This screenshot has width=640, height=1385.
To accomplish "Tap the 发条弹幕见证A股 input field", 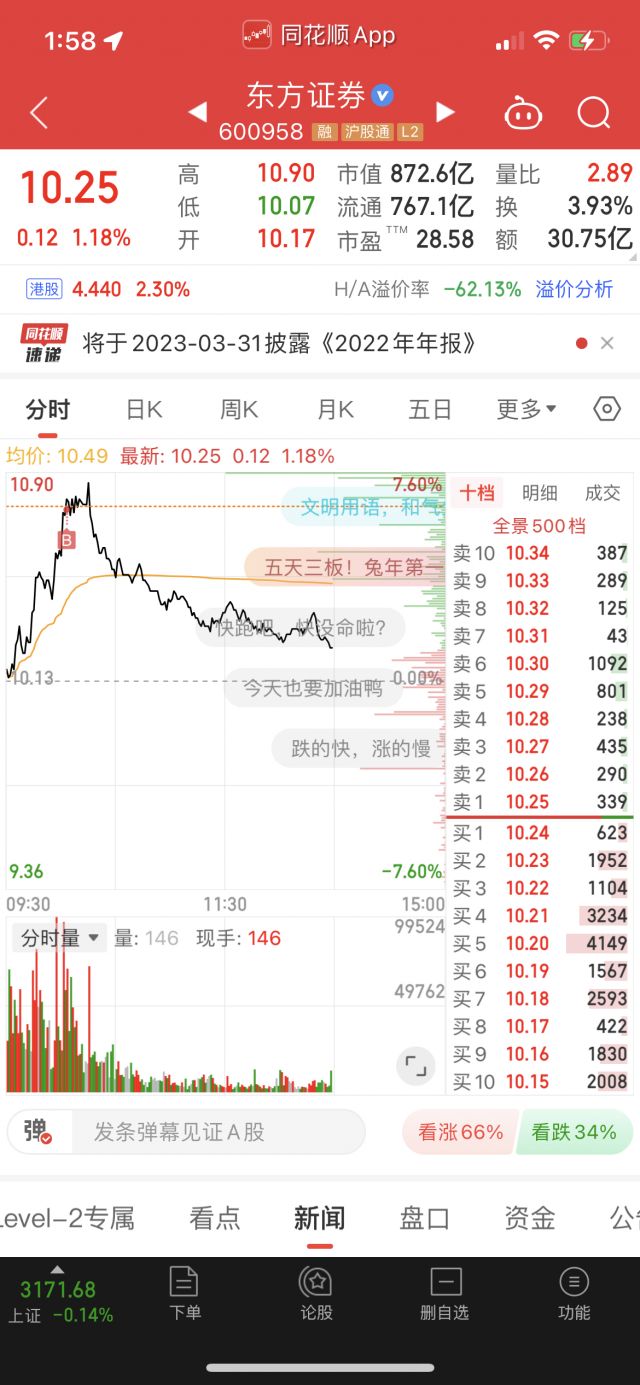I will [x=216, y=1132].
